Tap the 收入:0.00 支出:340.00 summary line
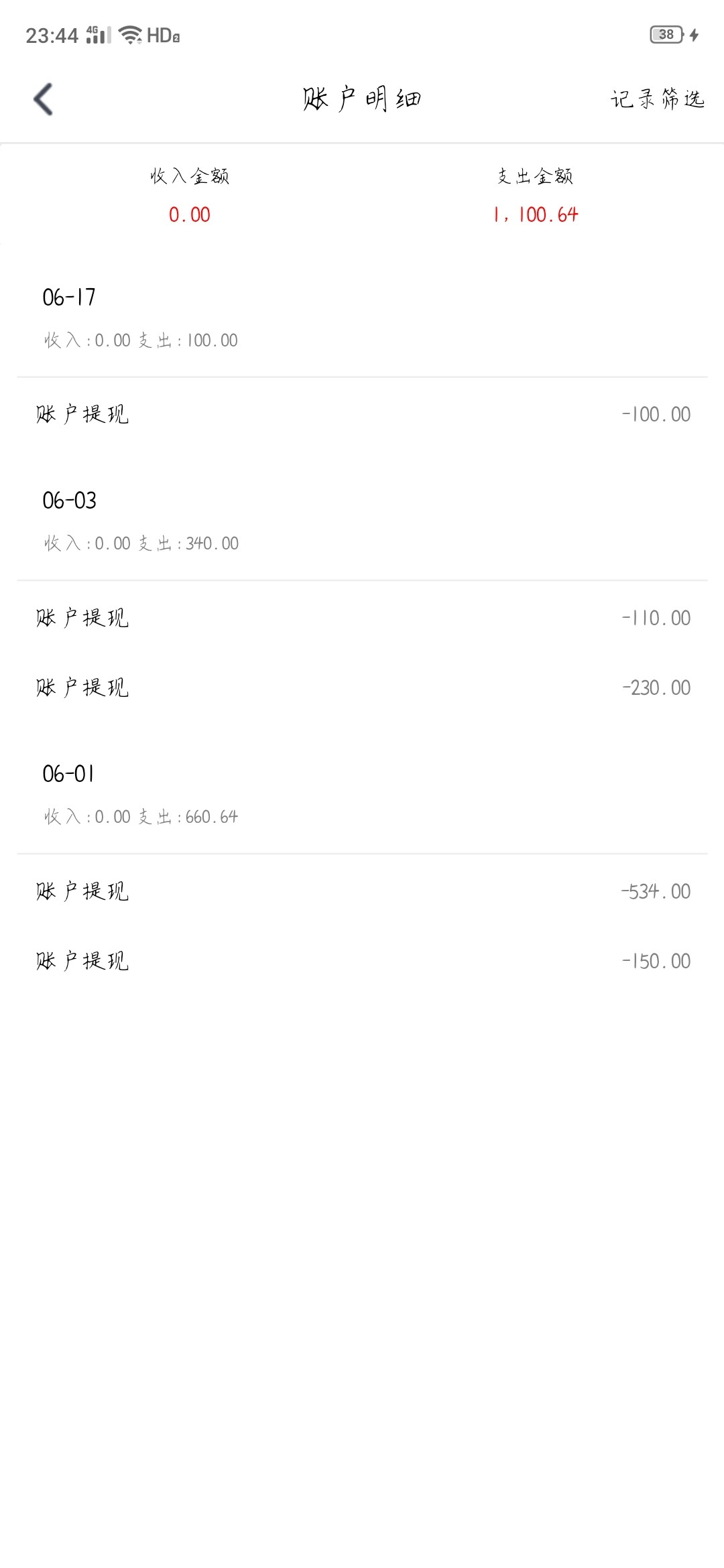This screenshot has width=724, height=1568. pyautogui.click(x=139, y=543)
